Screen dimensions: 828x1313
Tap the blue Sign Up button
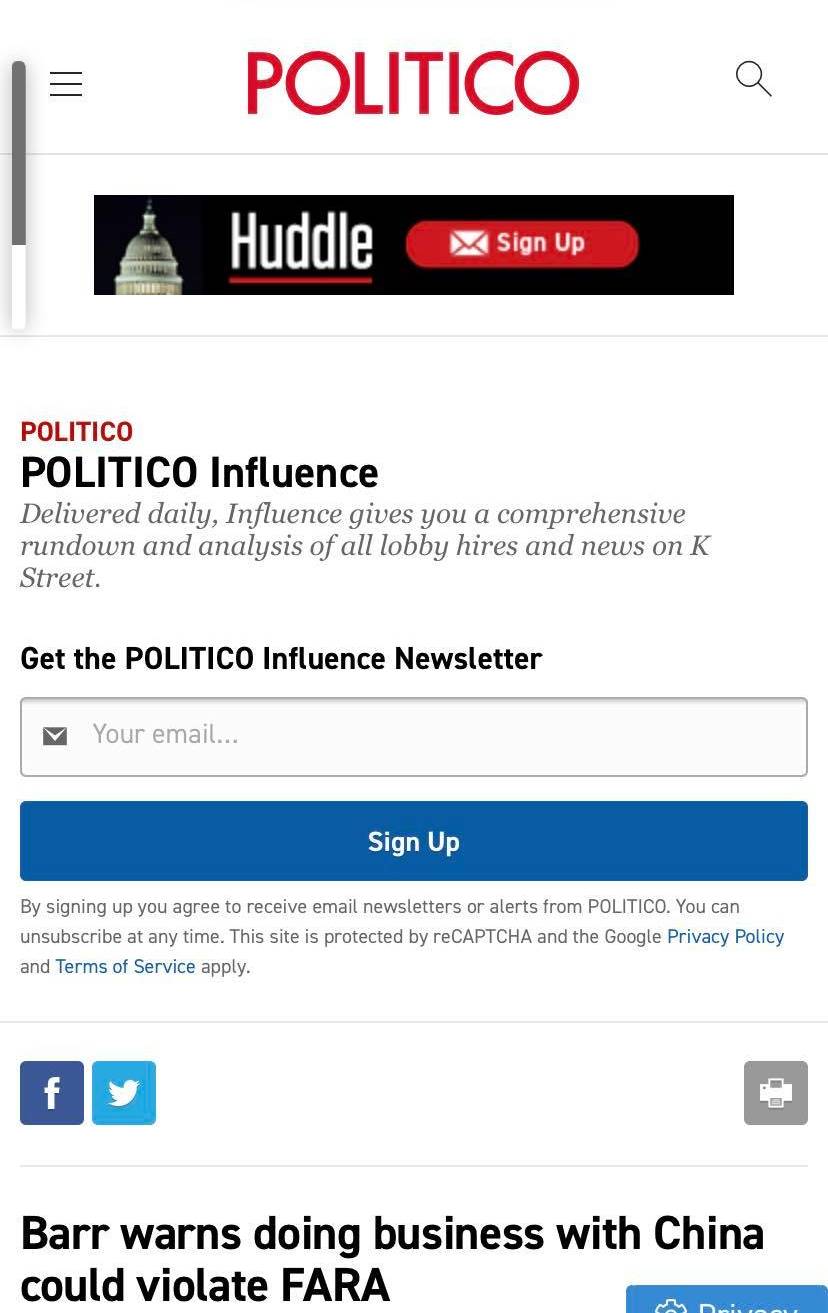pos(414,841)
